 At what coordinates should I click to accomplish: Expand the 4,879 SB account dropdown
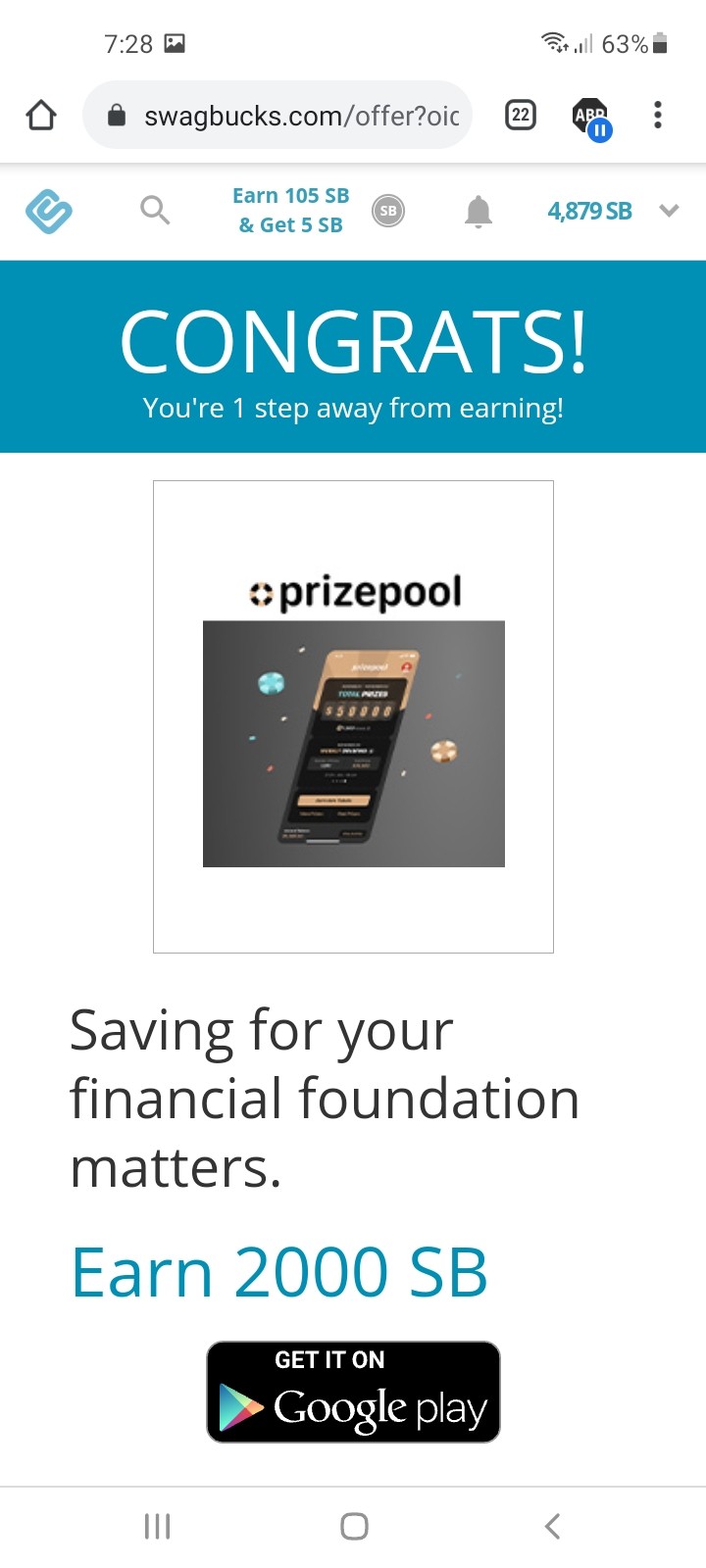(x=669, y=211)
